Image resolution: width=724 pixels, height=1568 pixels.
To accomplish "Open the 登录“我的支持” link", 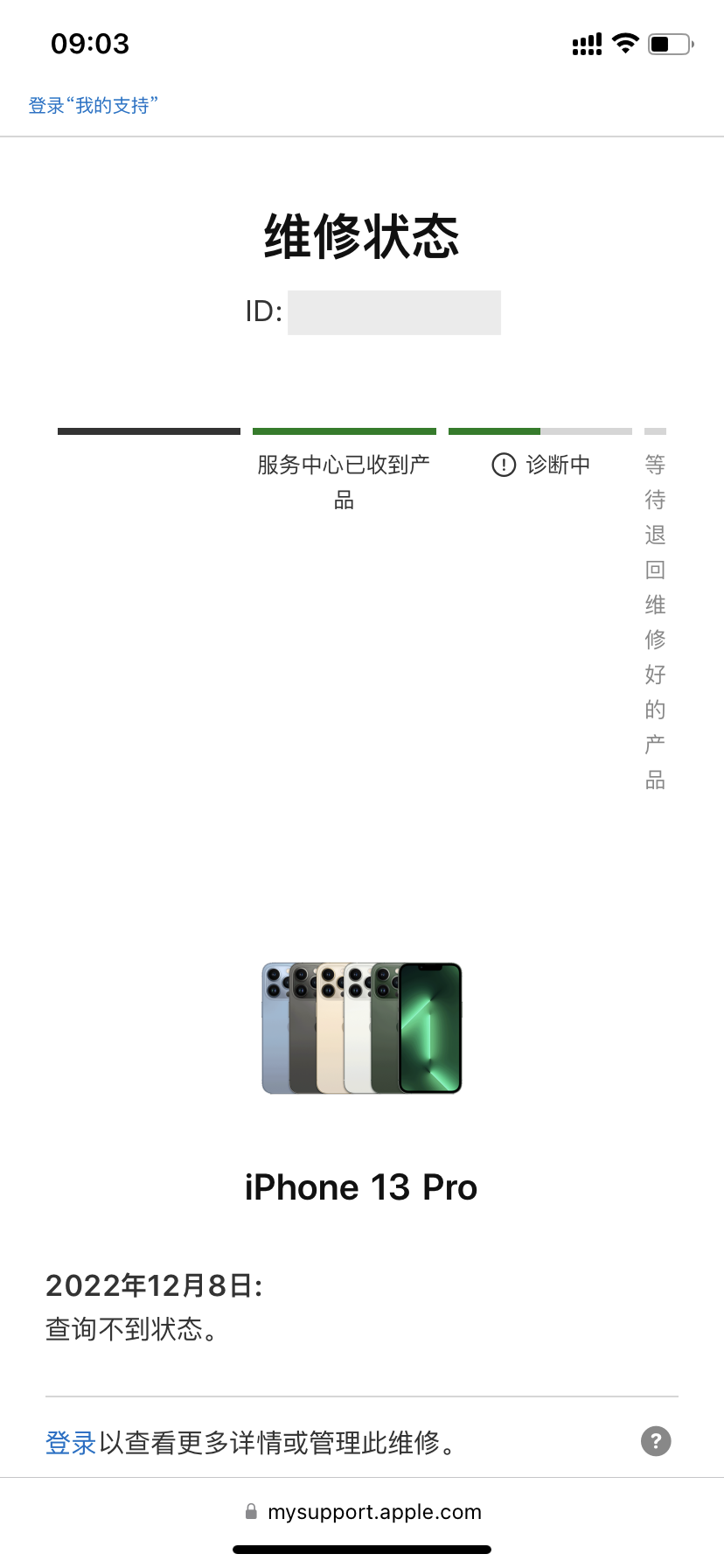I will point(93,106).
